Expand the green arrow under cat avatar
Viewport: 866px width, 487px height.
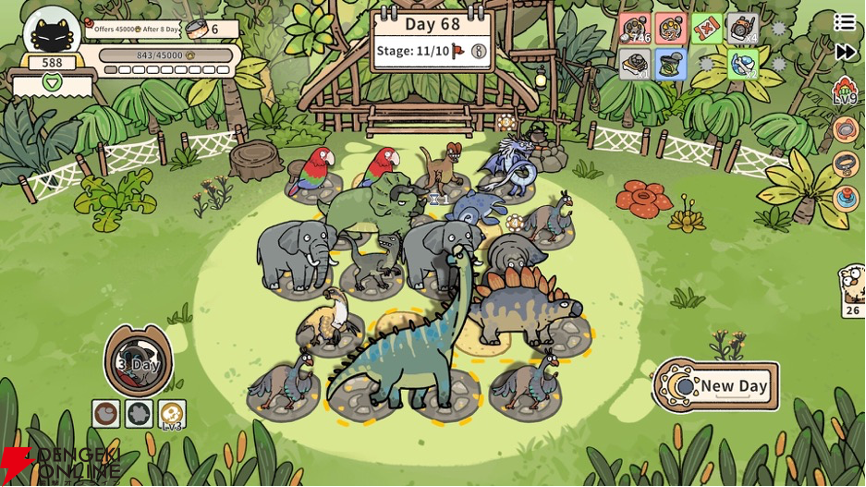(x=52, y=83)
